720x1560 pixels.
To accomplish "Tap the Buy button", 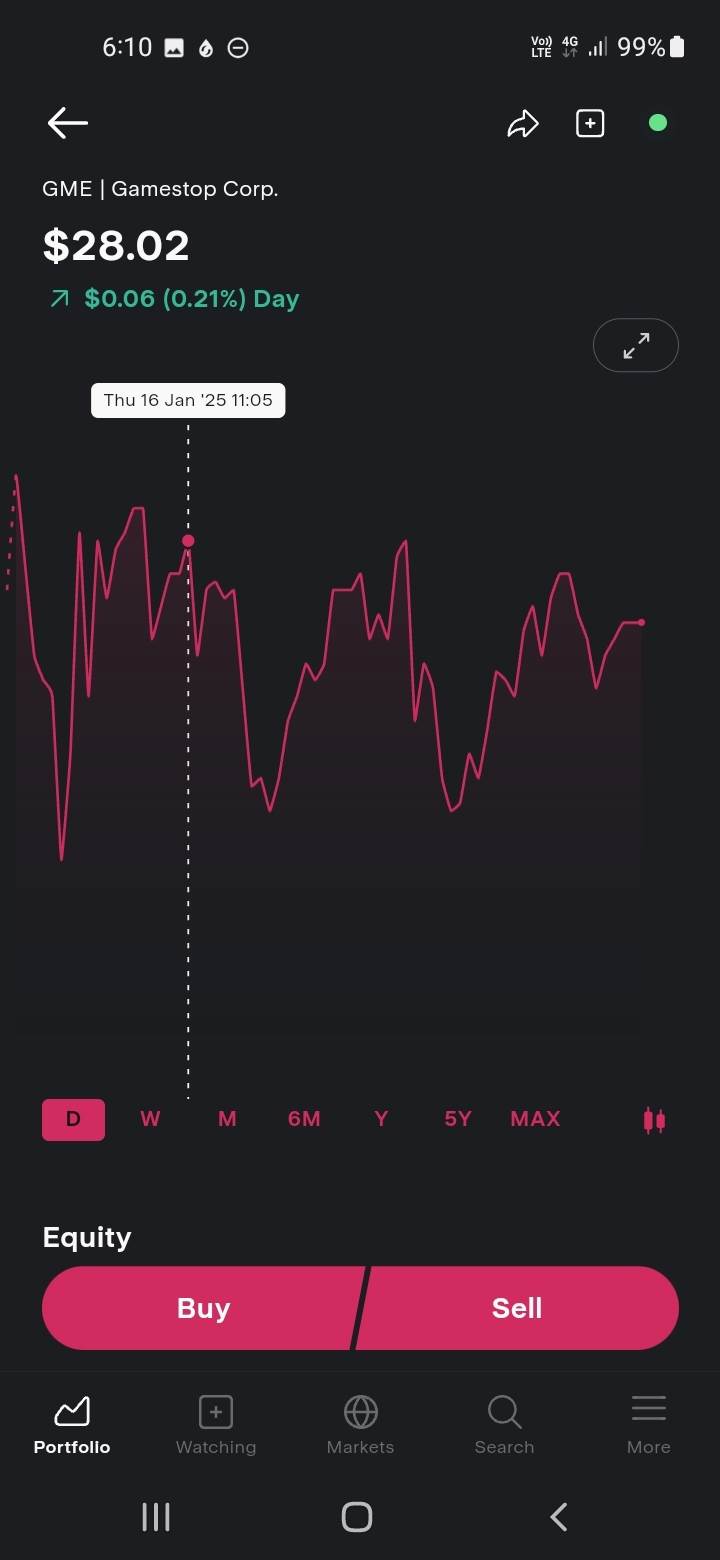I will tap(203, 1308).
